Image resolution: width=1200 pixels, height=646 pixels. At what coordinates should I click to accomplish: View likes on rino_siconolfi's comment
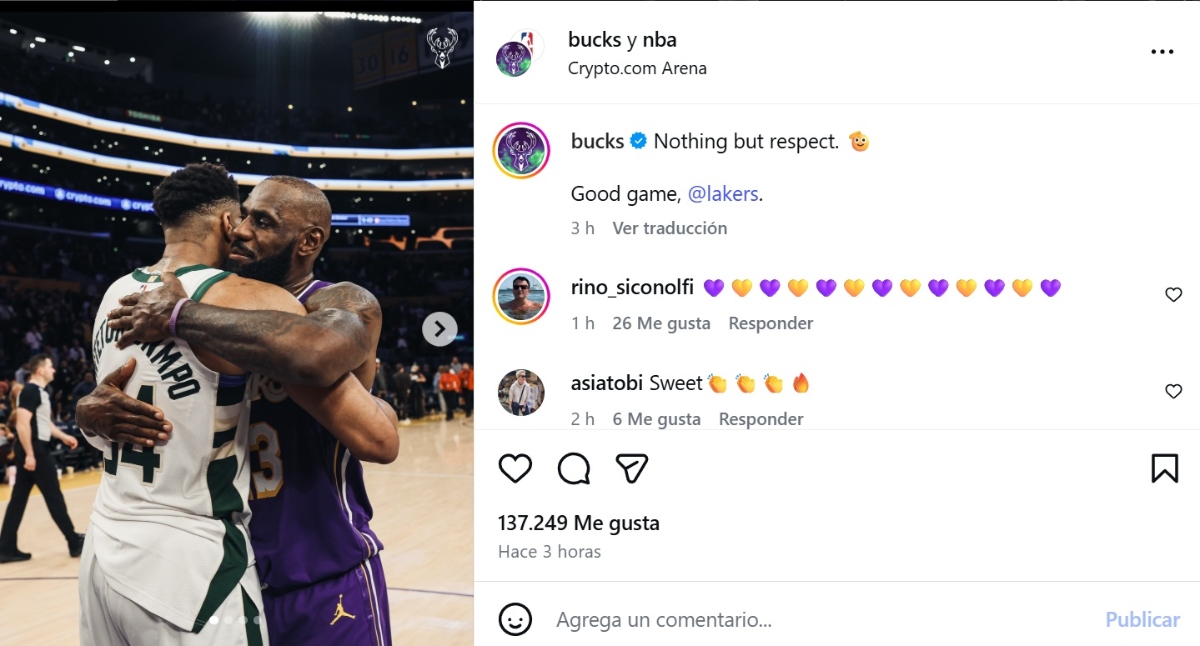[661, 323]
